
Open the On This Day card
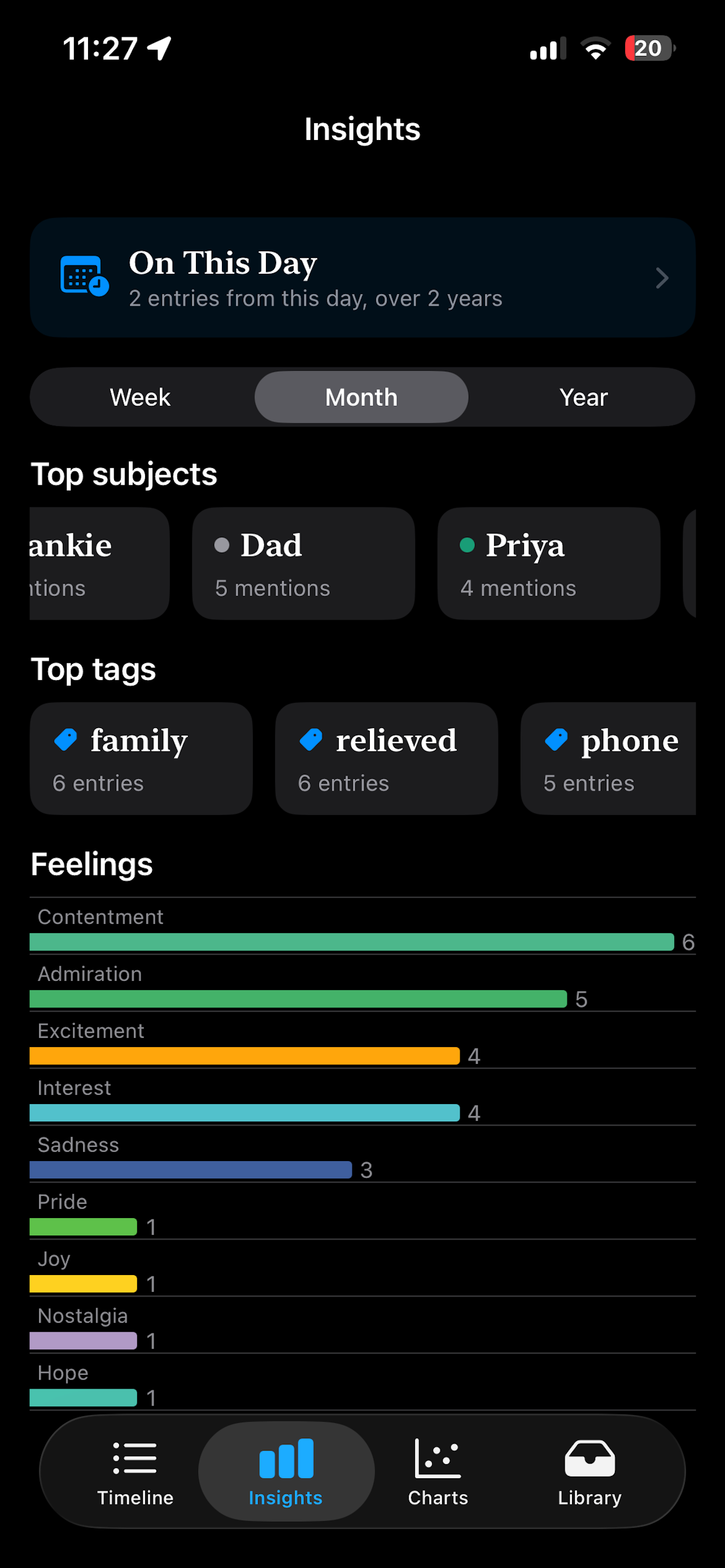pos(362,278)
